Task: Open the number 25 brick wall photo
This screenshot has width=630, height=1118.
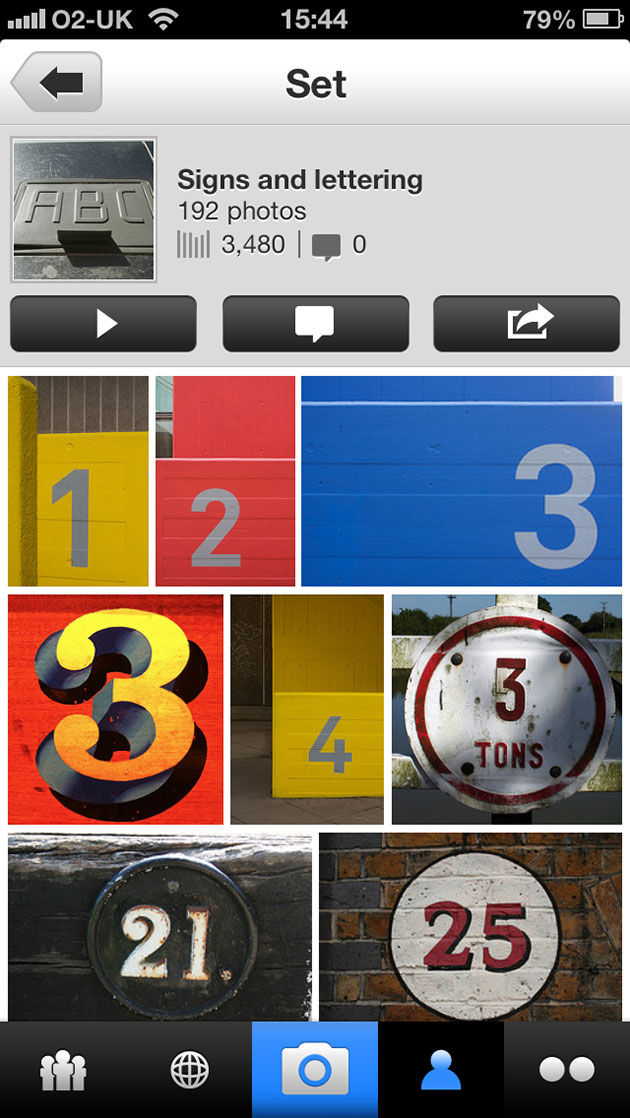Action: click(x=470, y=927)
